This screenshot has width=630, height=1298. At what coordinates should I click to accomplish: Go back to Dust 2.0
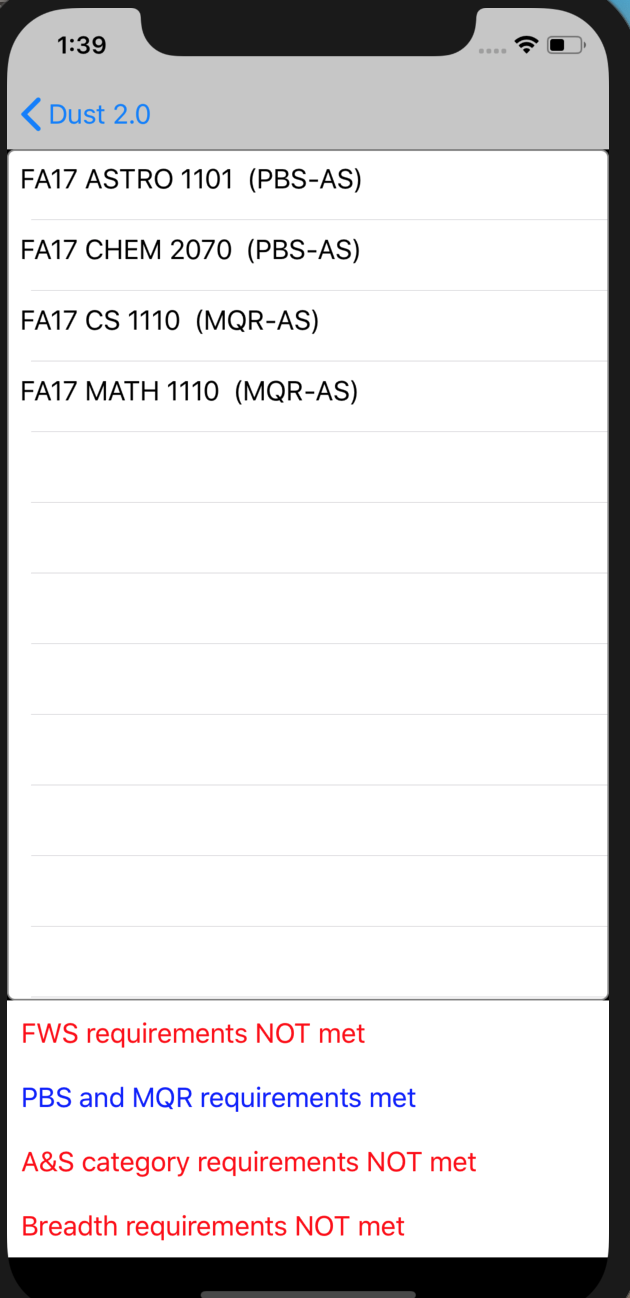pyautogui.click(x=86, y=115)
